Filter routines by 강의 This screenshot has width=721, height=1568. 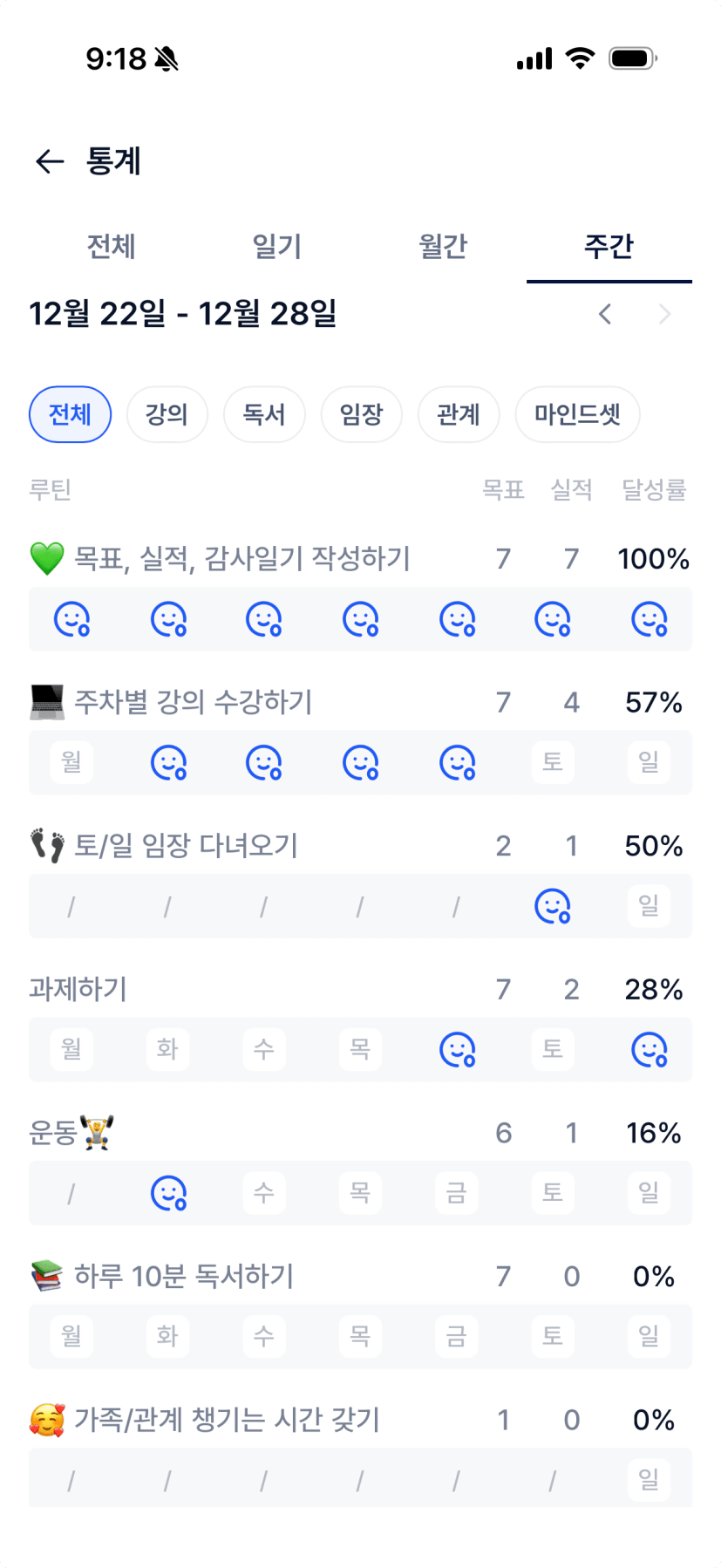167,414
